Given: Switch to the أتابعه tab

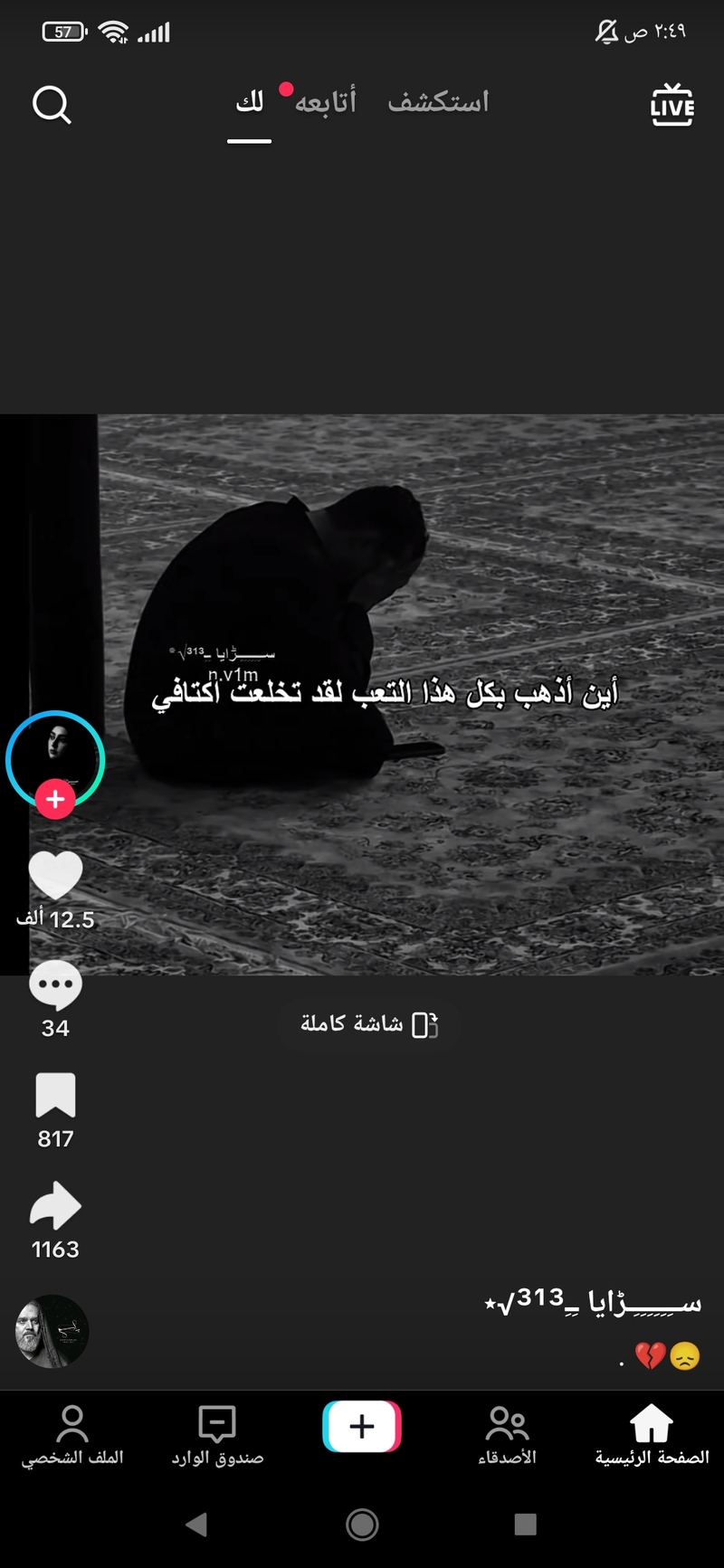Looking at the screenshot, I should tap(325, 102).
